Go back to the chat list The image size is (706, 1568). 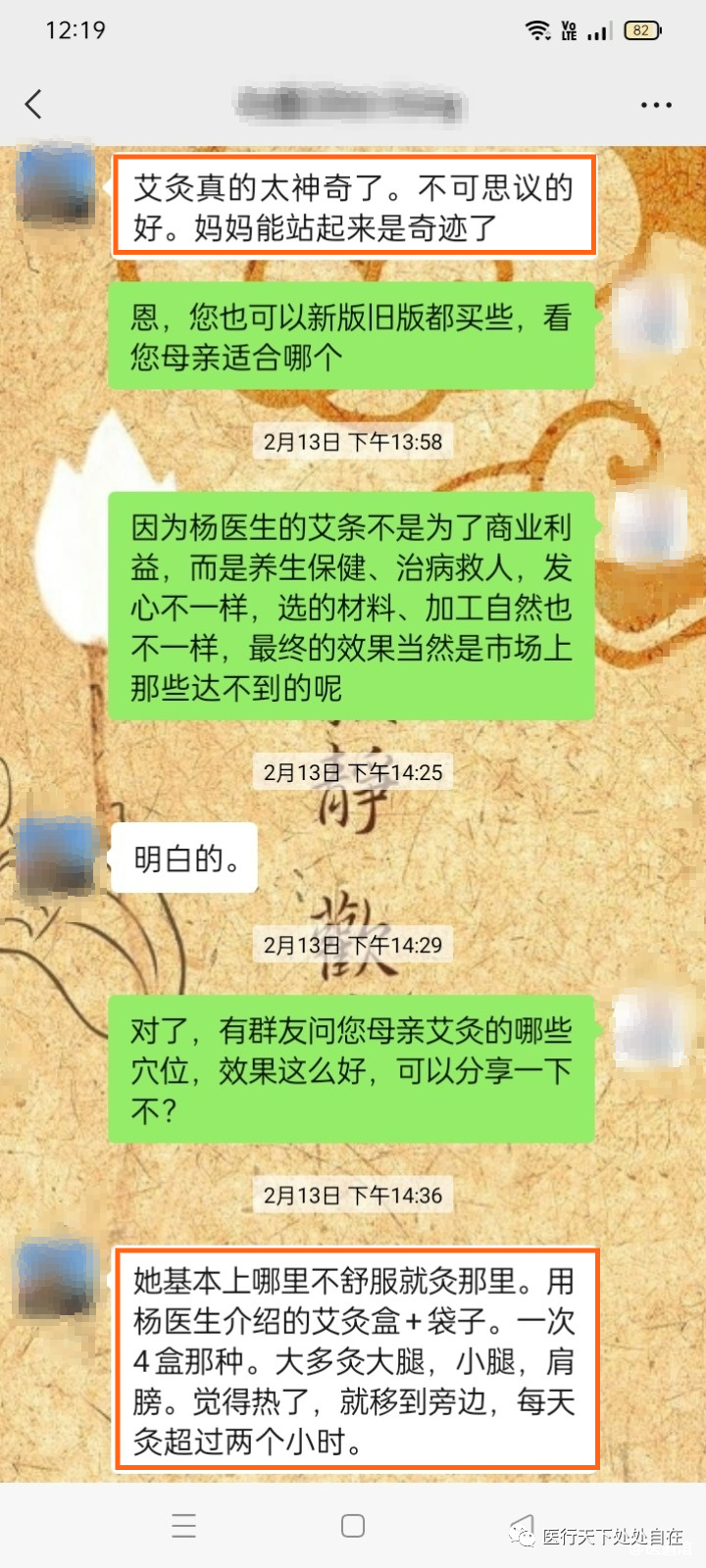pos(34,104)
